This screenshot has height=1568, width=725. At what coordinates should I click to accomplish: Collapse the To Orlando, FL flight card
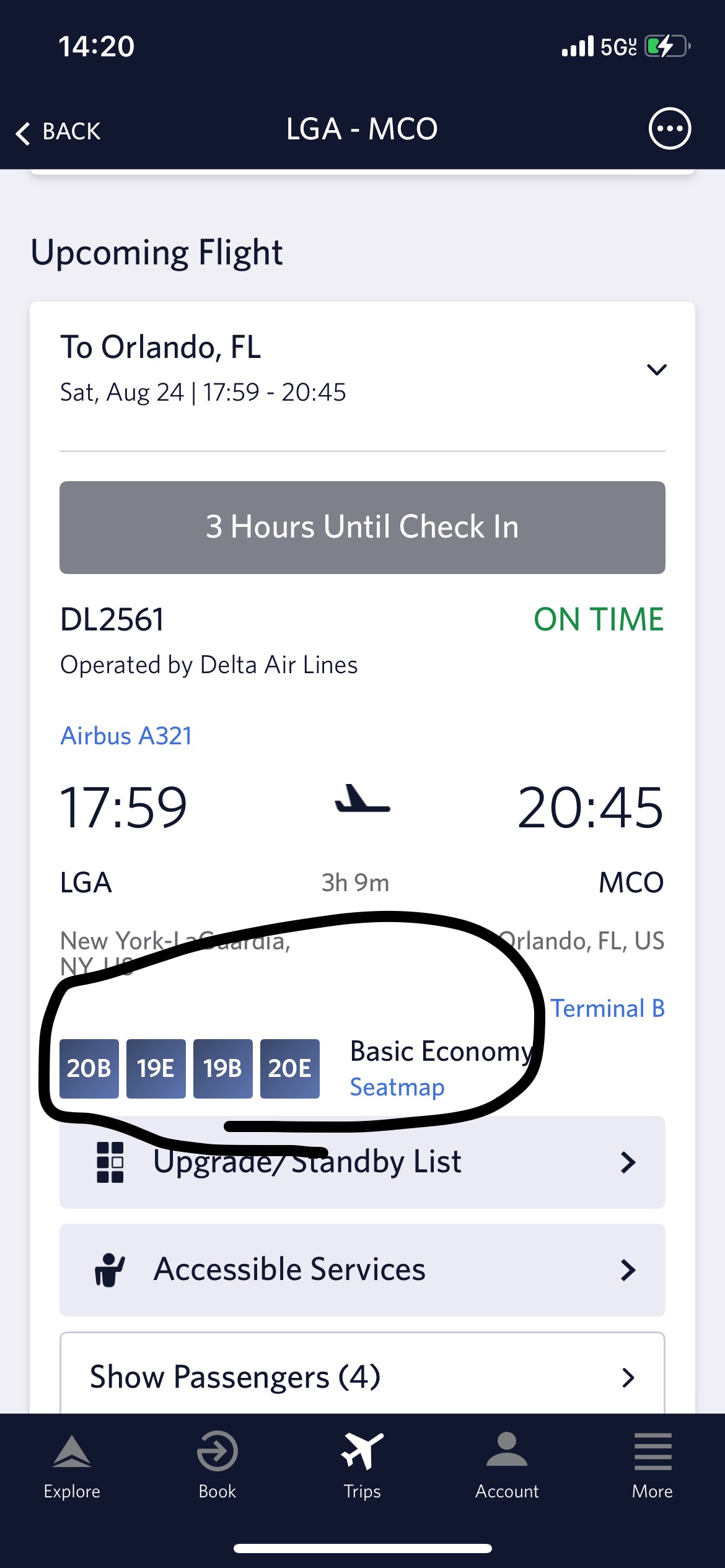[x=656, y=370]
